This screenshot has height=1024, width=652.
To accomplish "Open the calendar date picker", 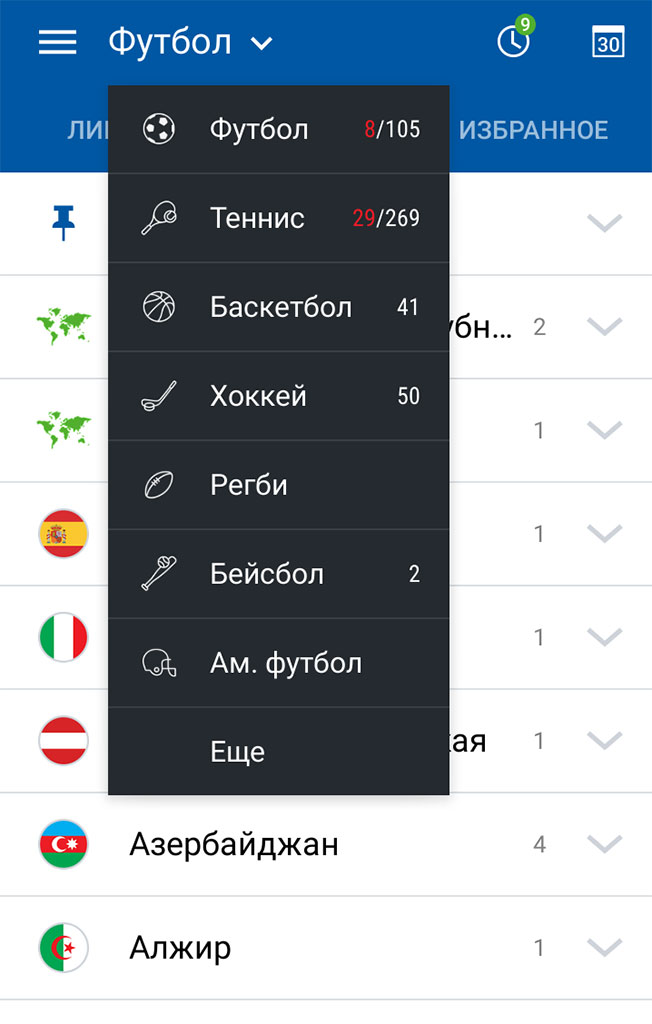I will [608, 42].
